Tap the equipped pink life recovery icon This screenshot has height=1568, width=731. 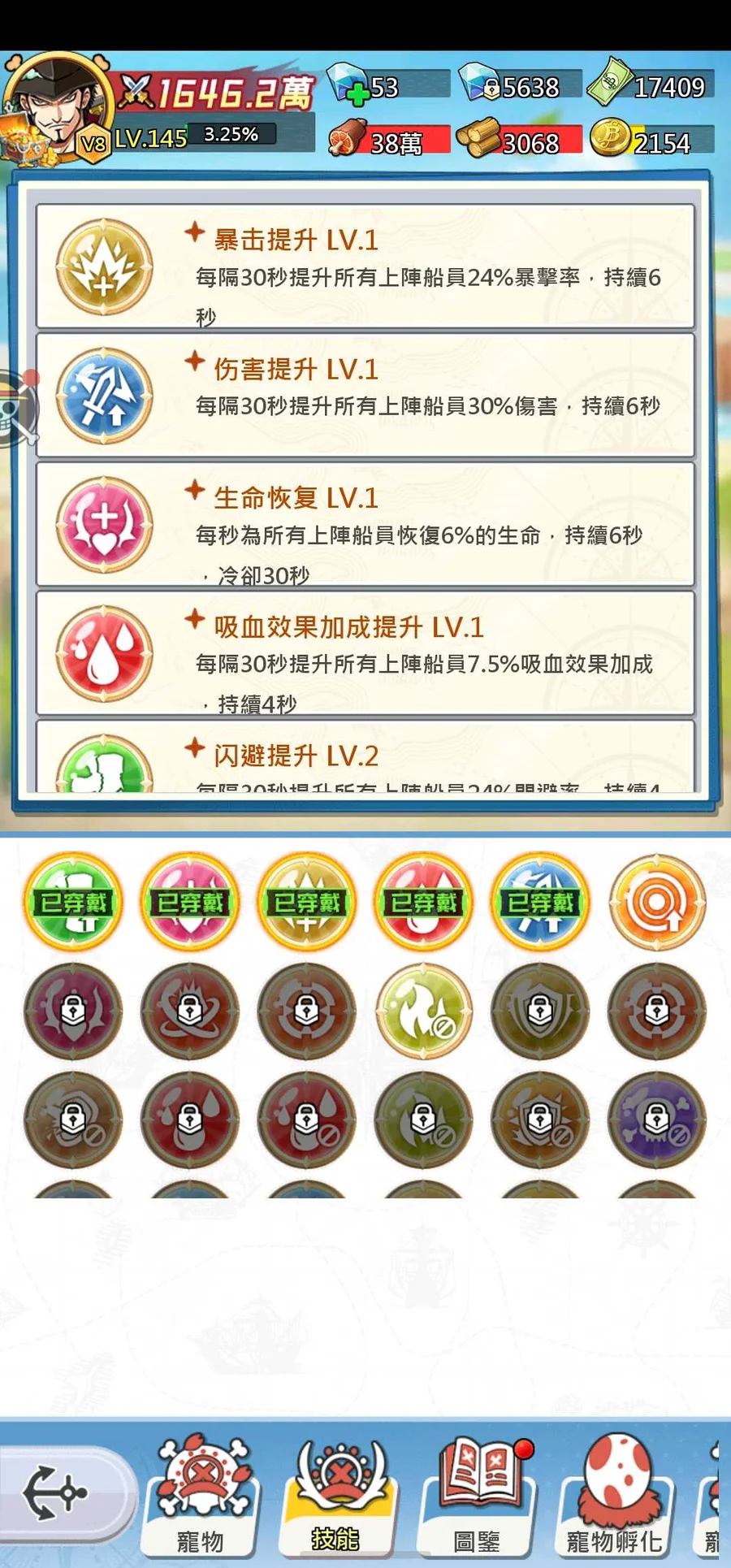tap(190, 901)
